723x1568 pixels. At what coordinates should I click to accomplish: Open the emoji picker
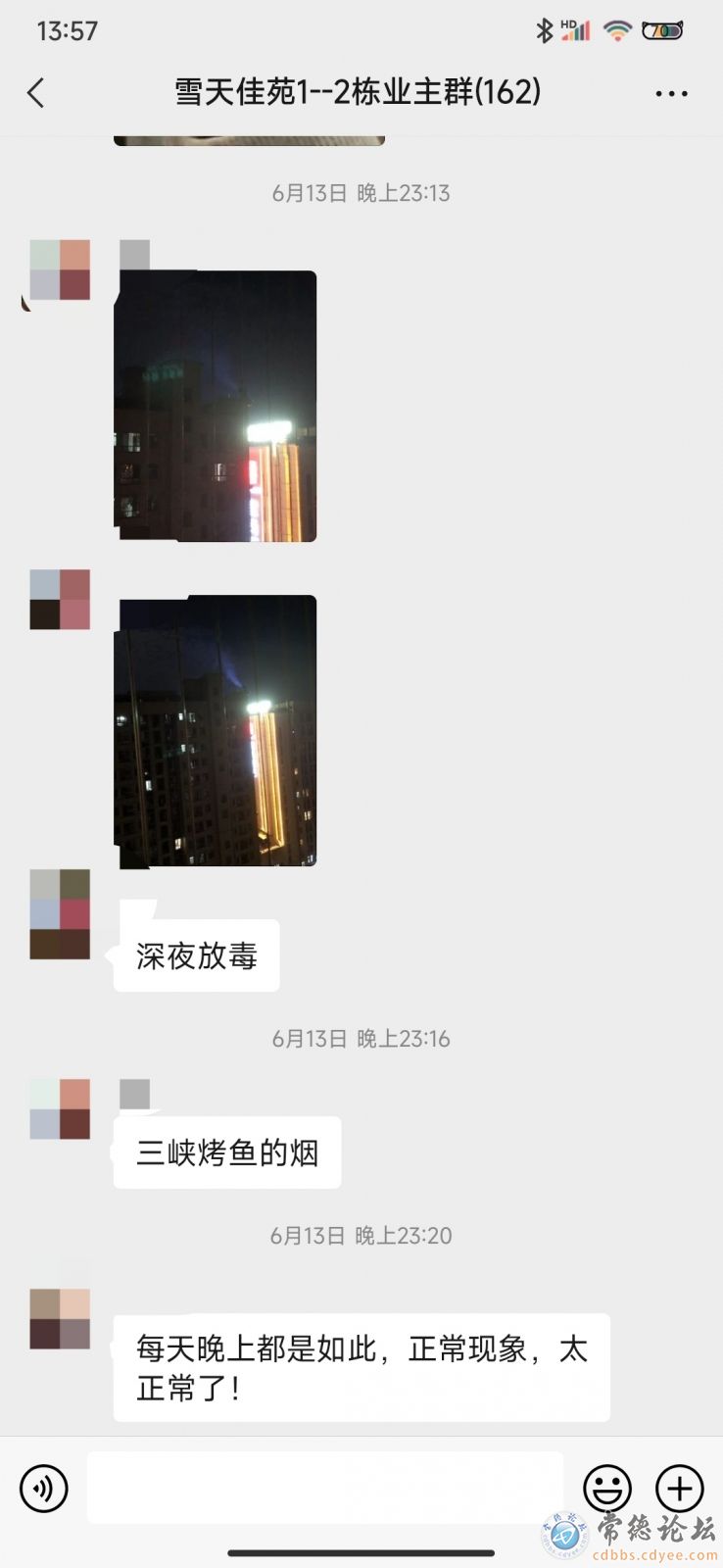click(607, 1489)
